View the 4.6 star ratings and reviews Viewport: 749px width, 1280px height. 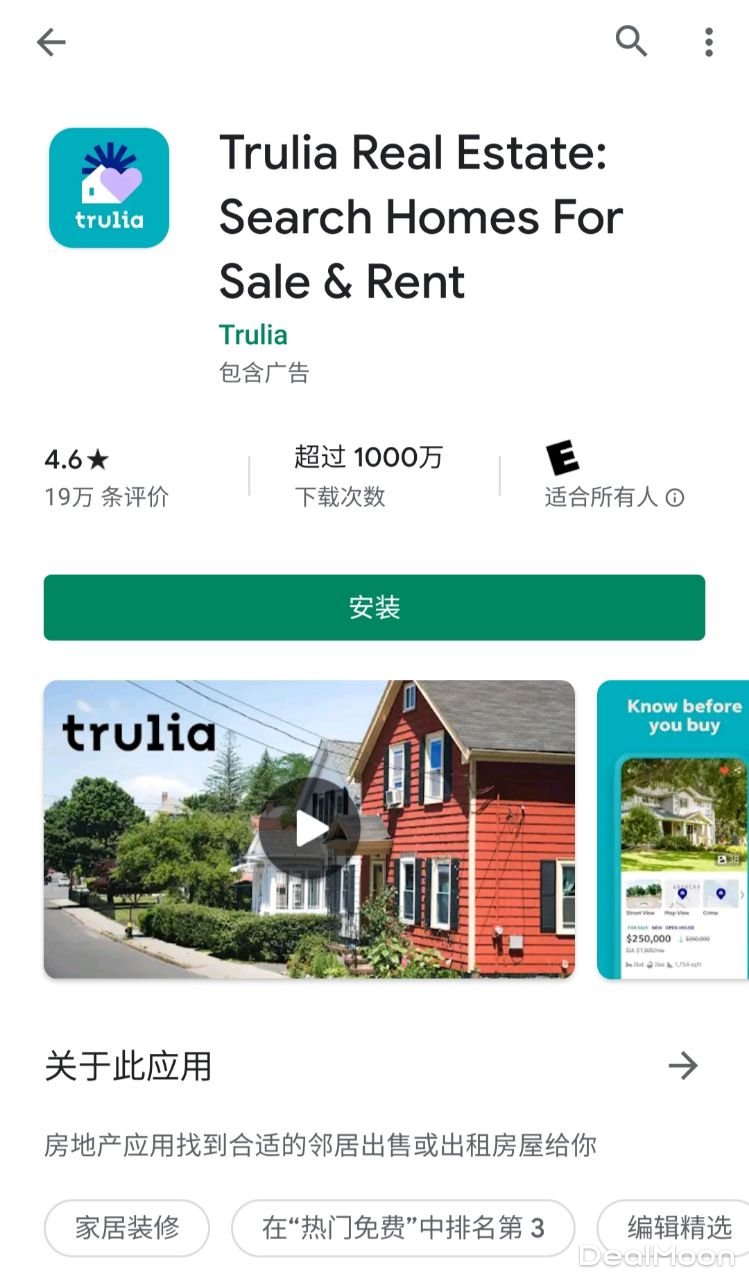(x=106, y=477)
